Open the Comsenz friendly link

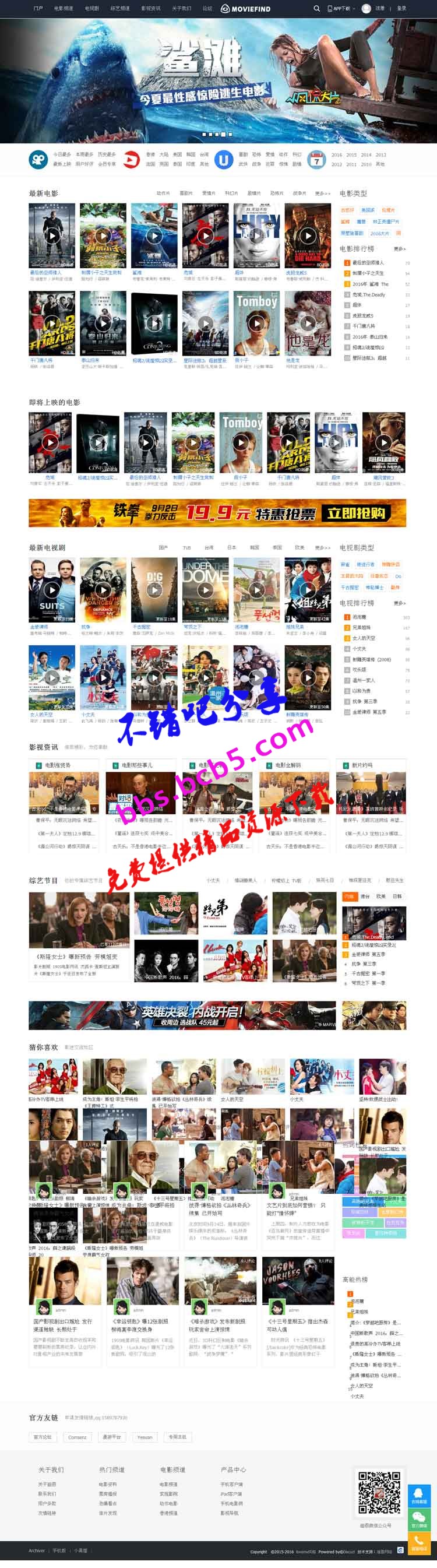pyautogui.click(x=77, y=1436)
